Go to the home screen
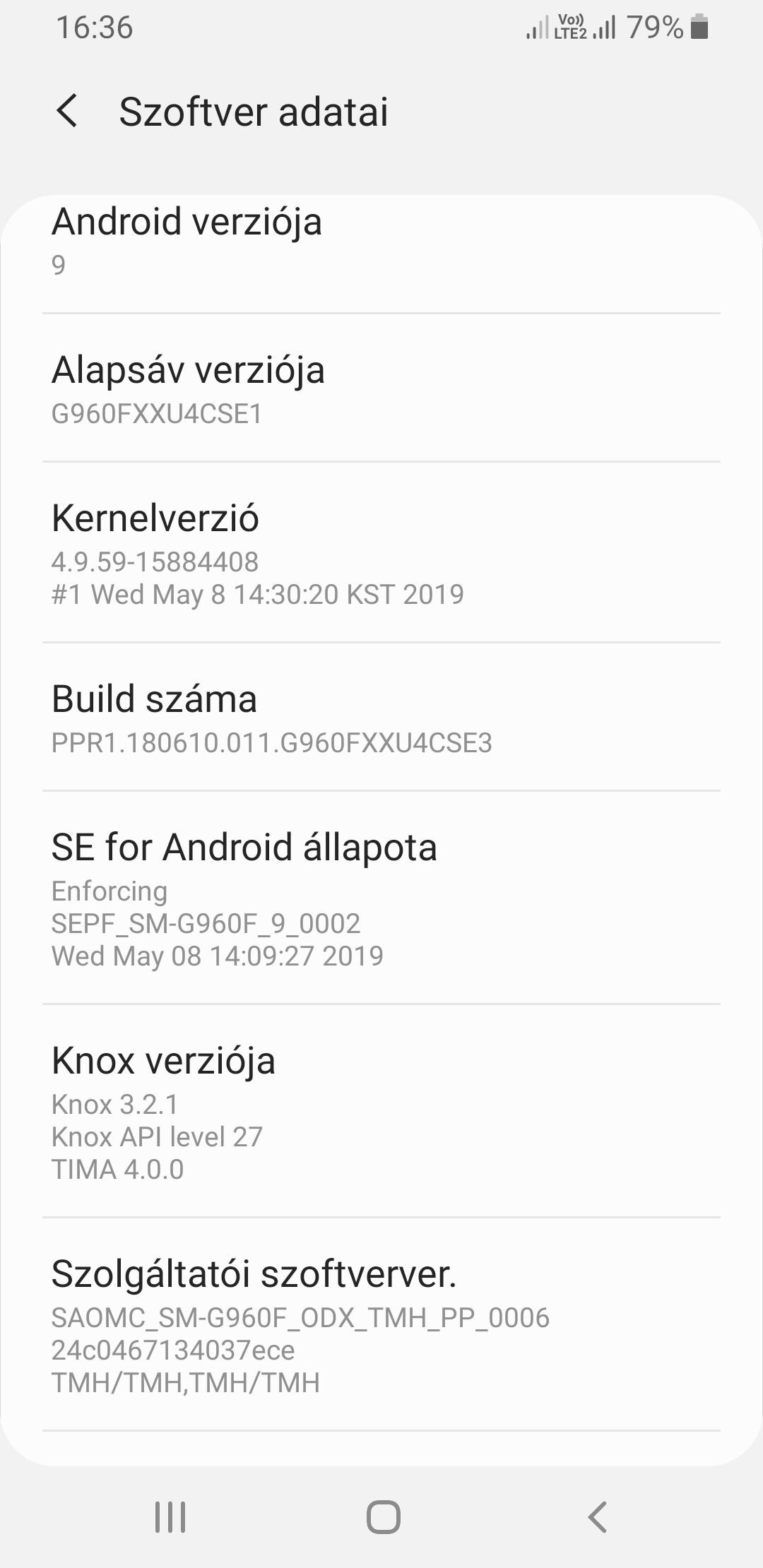 tap(383, 1516)
